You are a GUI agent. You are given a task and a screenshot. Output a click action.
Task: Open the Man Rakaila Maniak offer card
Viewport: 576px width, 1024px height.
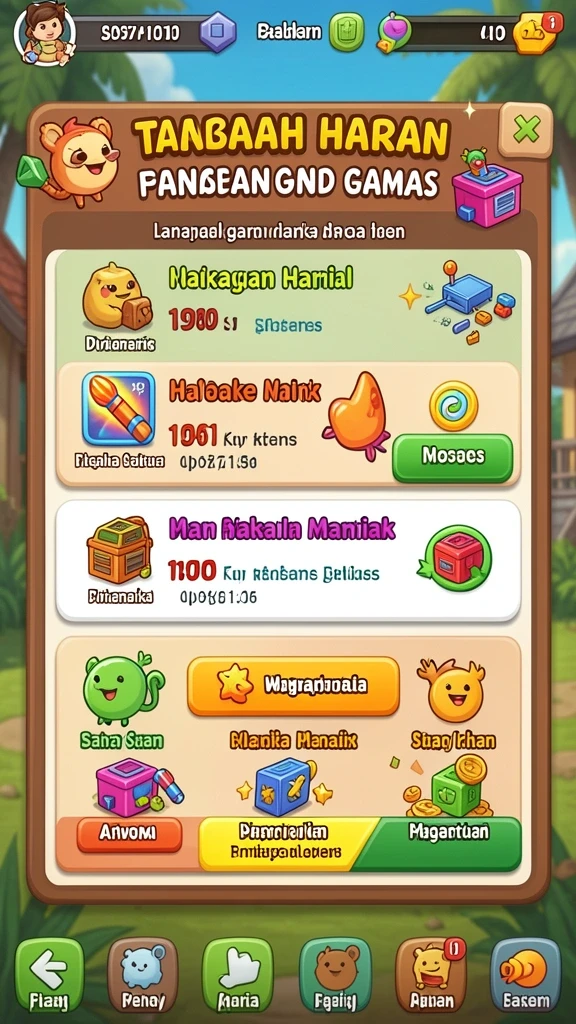288,560
